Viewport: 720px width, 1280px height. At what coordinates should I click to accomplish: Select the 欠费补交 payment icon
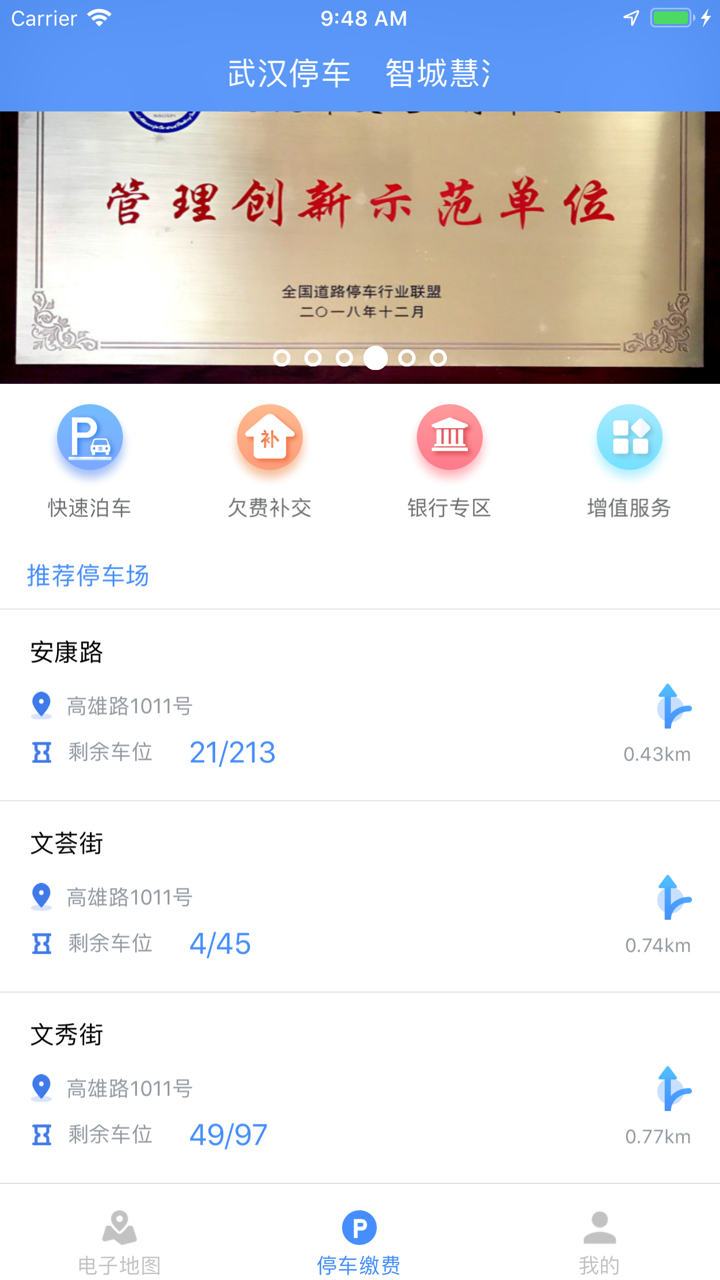pos(270,437)
